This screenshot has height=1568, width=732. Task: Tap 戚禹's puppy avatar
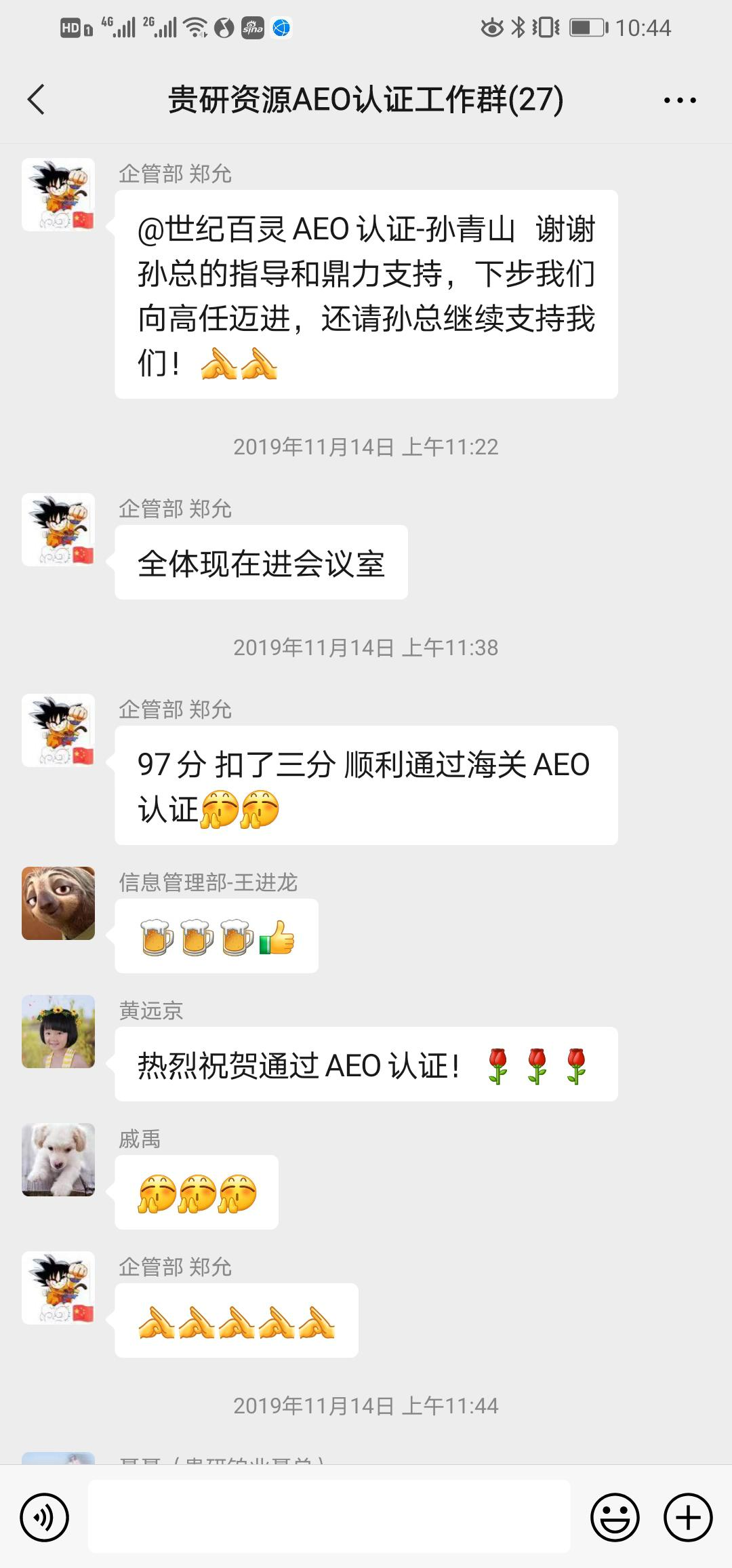tap(58, 1160)
